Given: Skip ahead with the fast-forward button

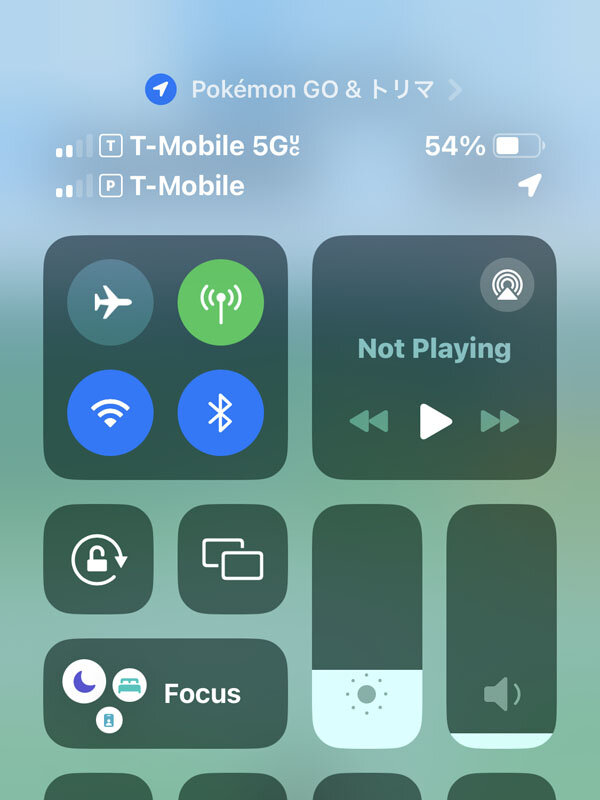Looking at the screenshot, I should click(x=500, y=421).
